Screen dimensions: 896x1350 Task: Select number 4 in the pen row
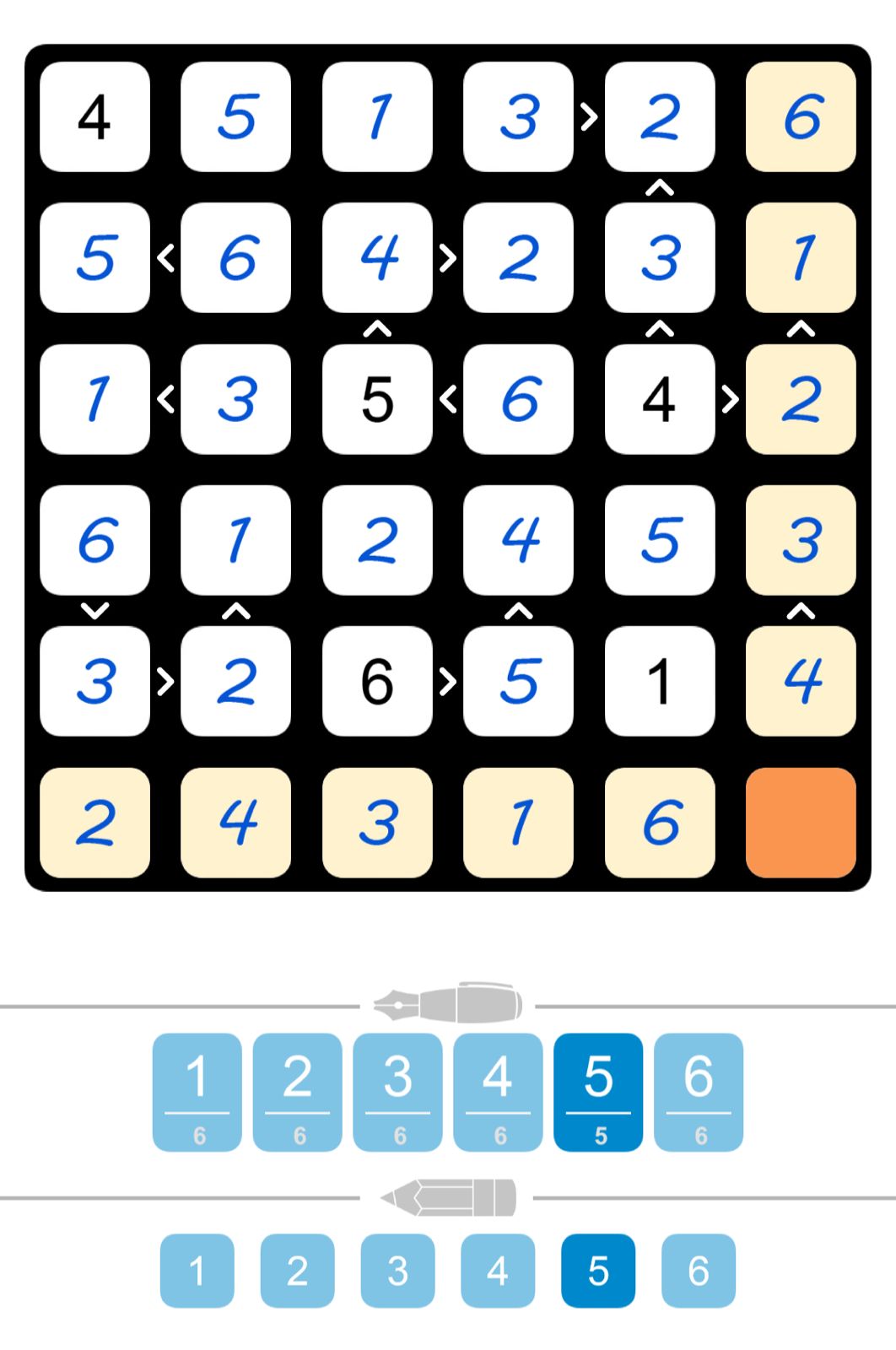click(498, 1088)
